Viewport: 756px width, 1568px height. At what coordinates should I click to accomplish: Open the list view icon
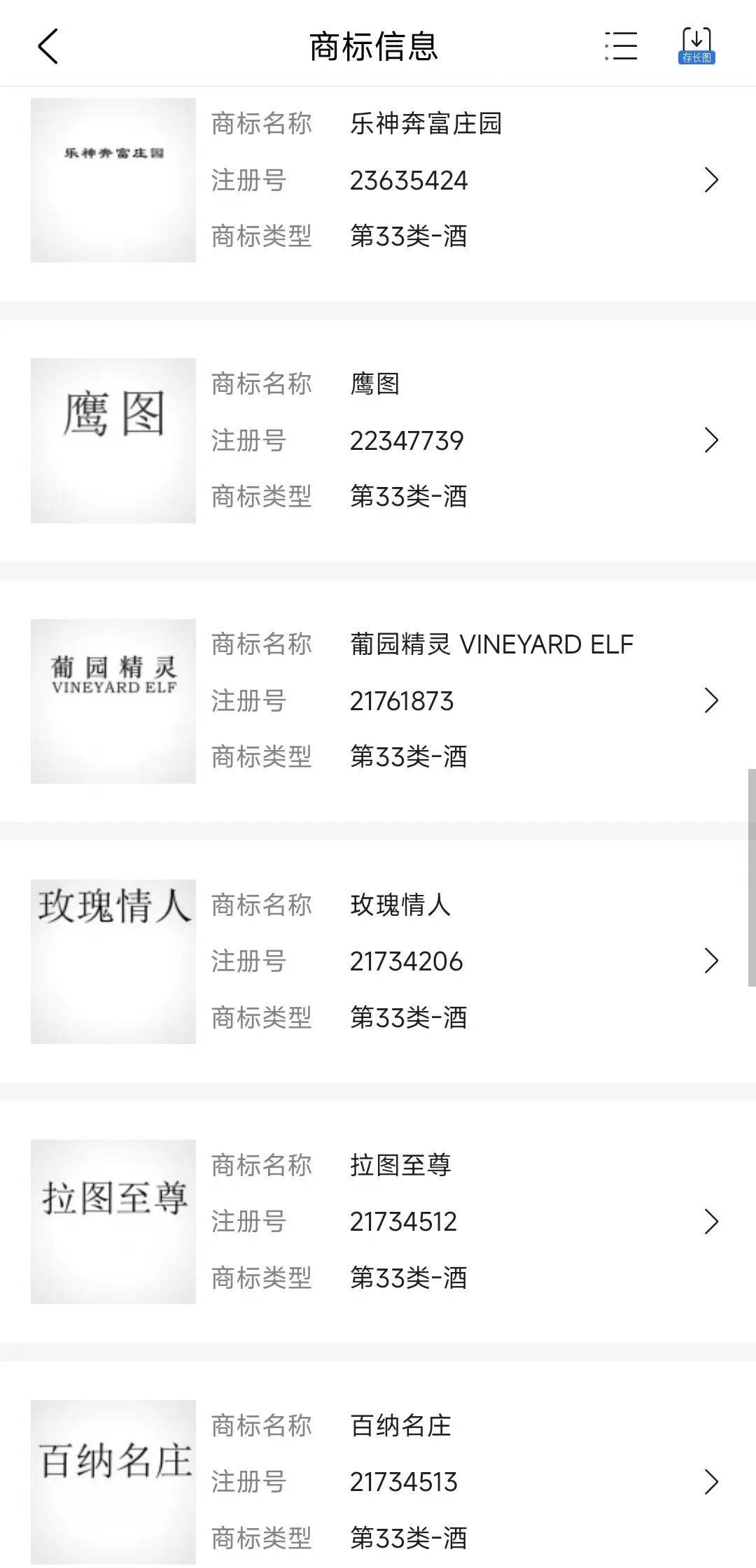pyautogui.click(x=622, y=45)
